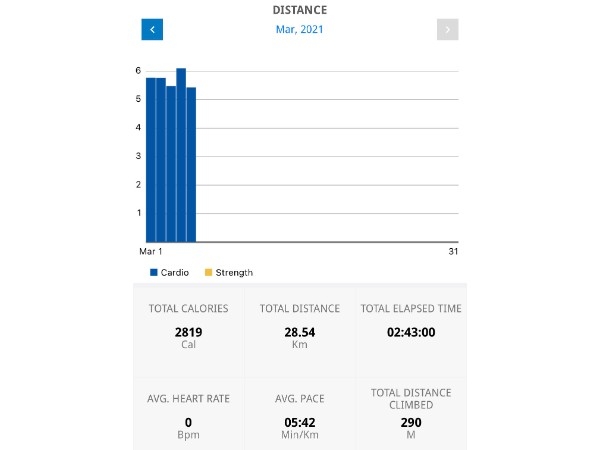600x450 pixels.
Task: Toggle the Cardio legend series
Action: click(x=169, y=272)
